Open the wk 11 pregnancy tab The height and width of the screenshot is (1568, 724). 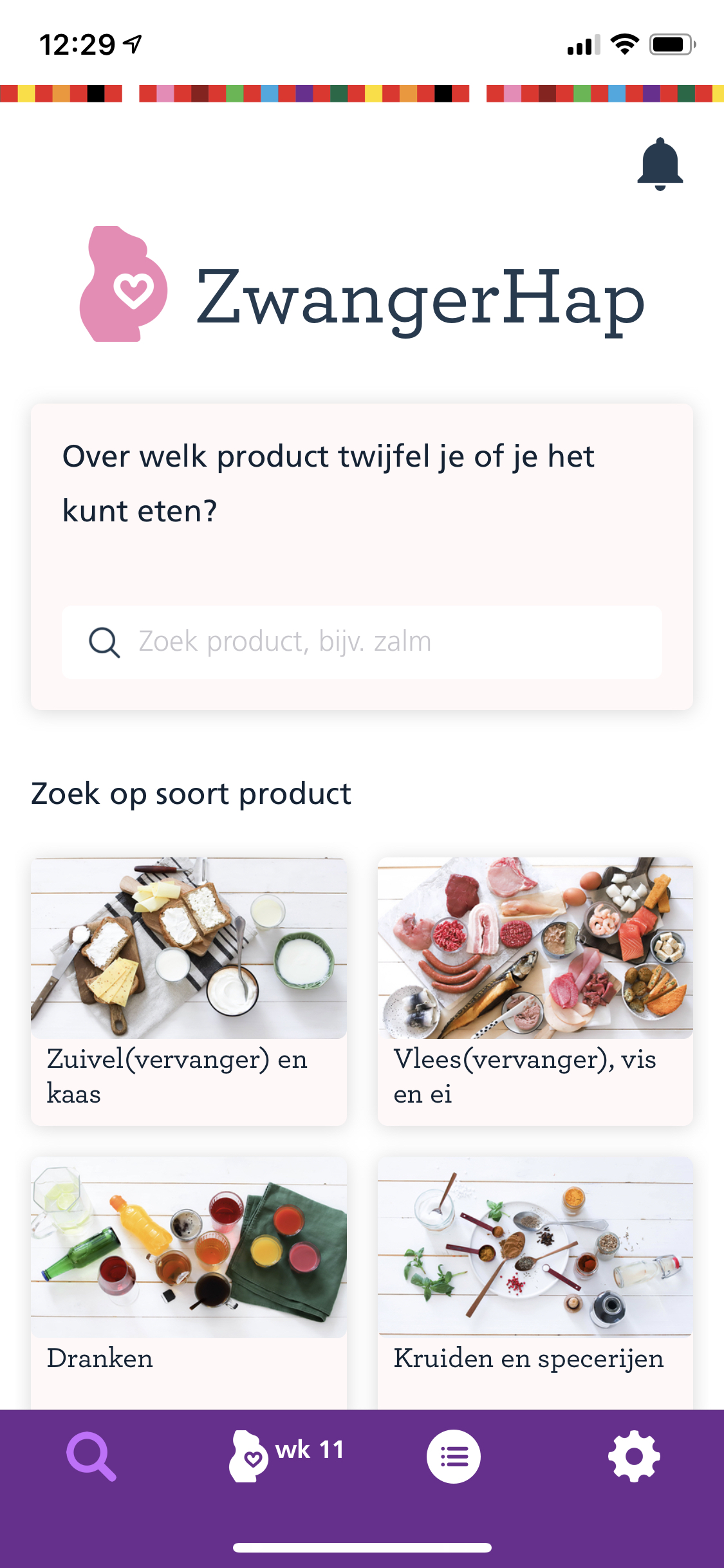[x=287, y=1455]
